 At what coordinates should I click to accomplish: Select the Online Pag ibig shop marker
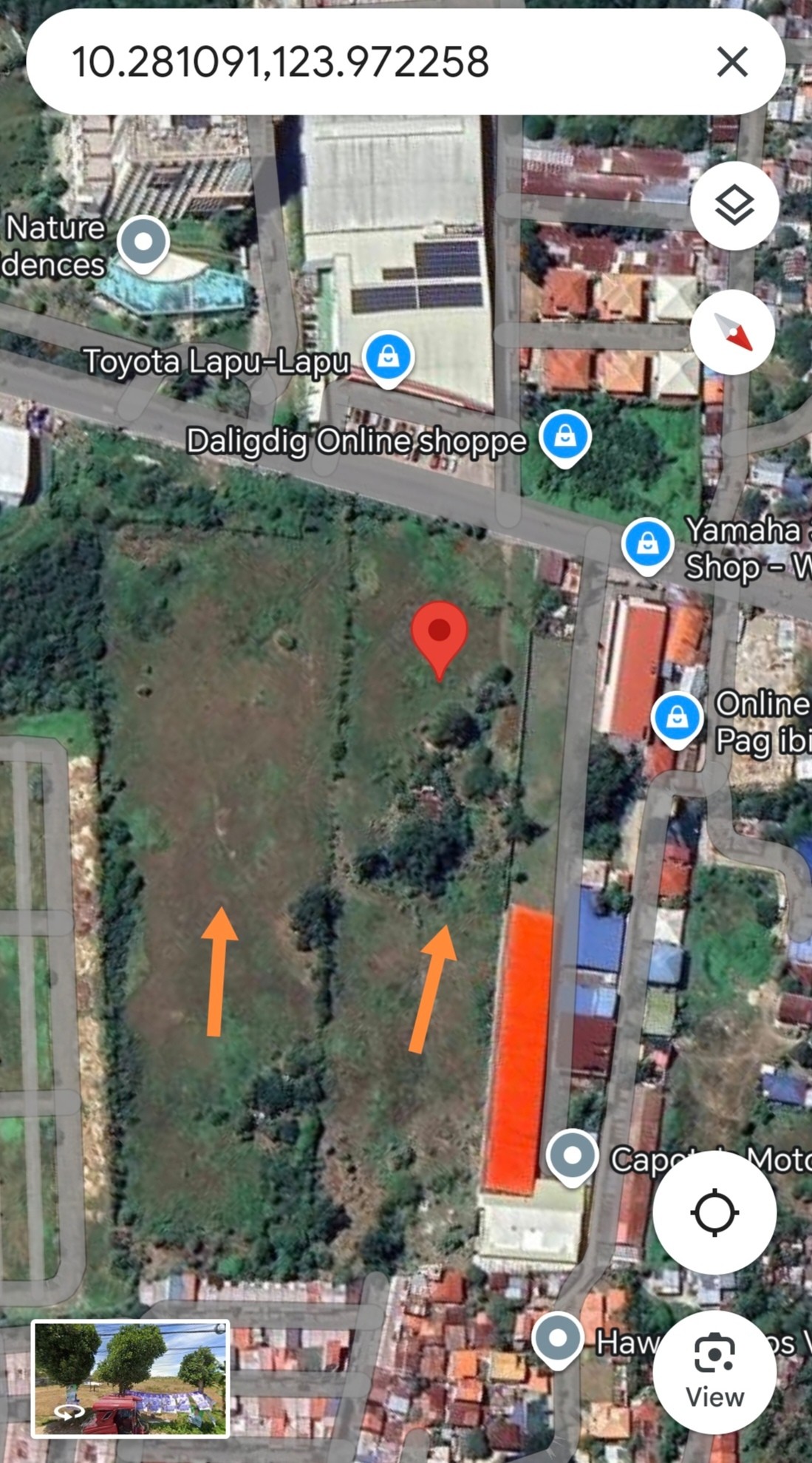[x=677, y=718]
